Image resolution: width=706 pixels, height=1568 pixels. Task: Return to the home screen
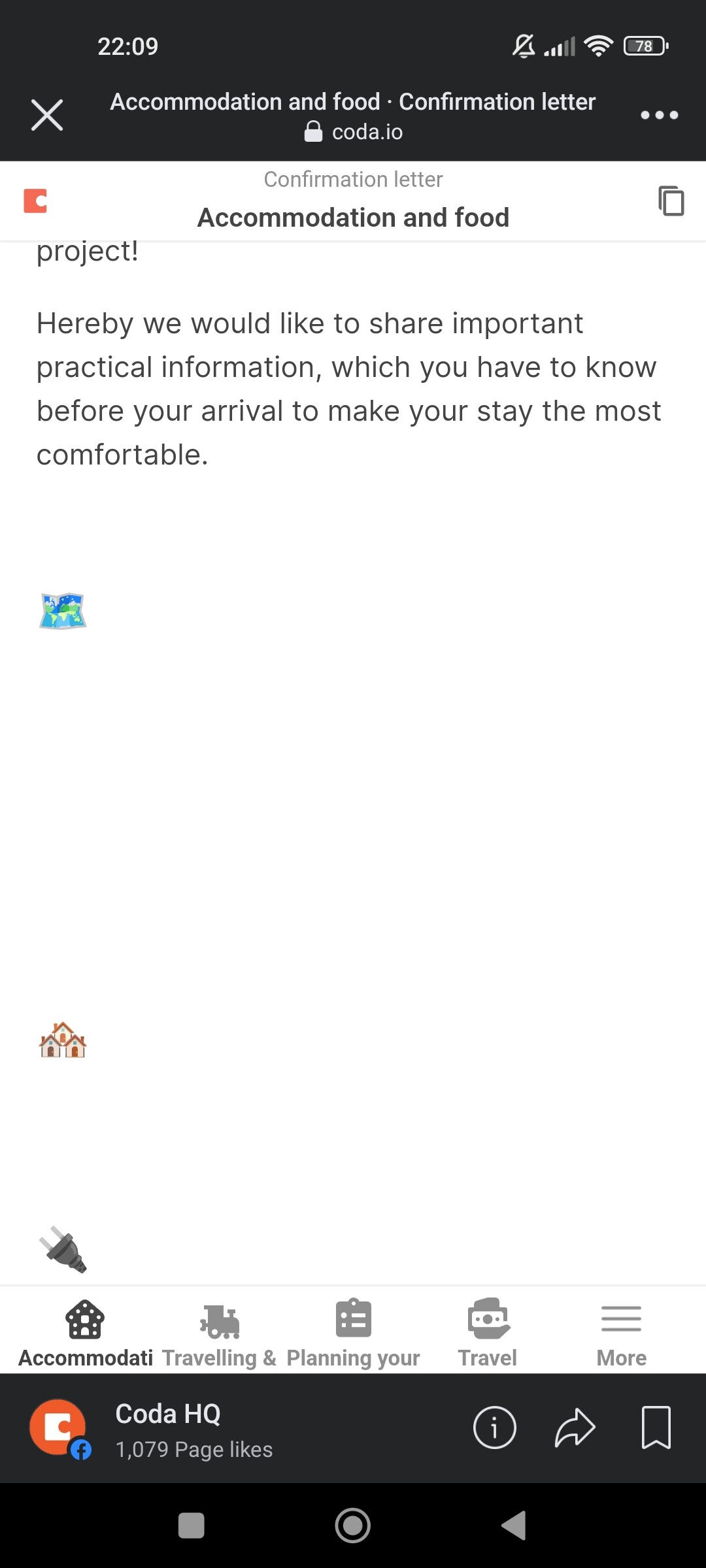[353, 1526]
